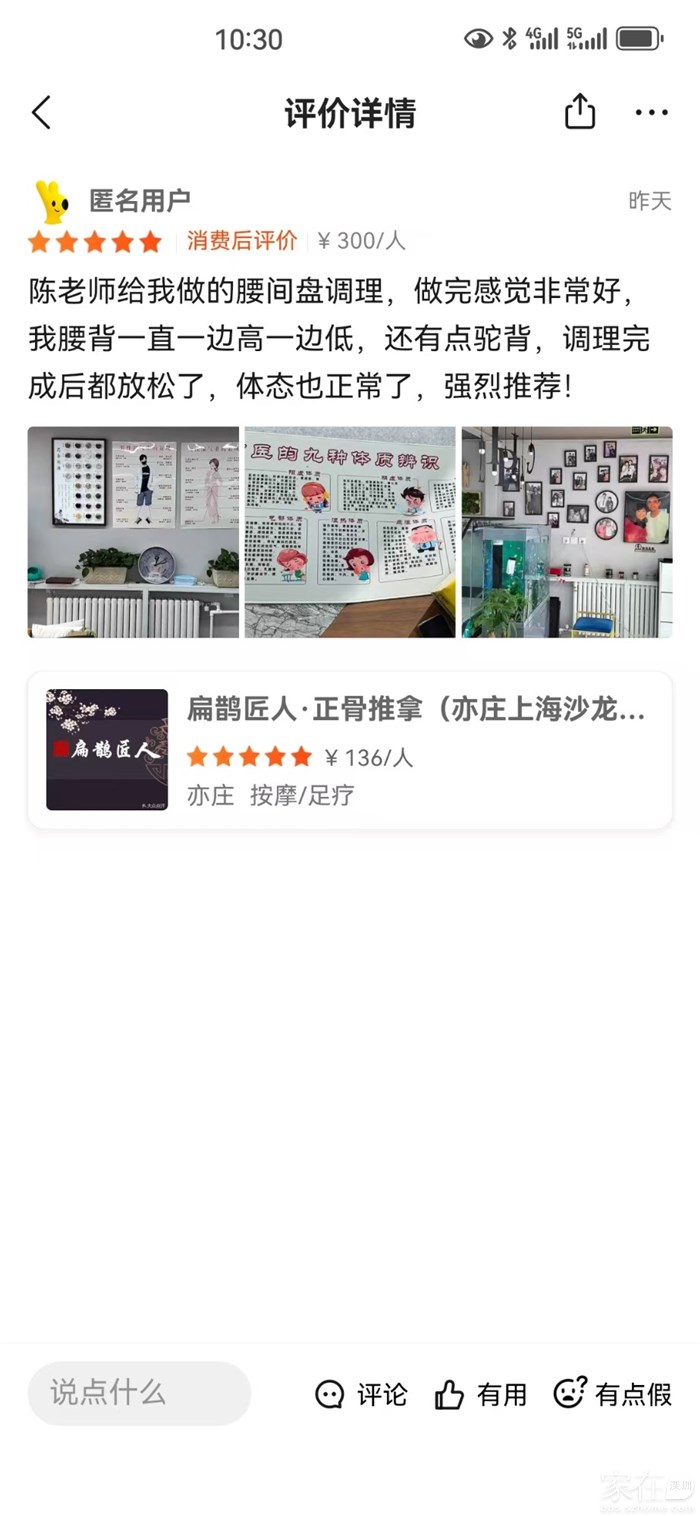
Task: View the third photo with framed pictures
Action: coord(566,532)
